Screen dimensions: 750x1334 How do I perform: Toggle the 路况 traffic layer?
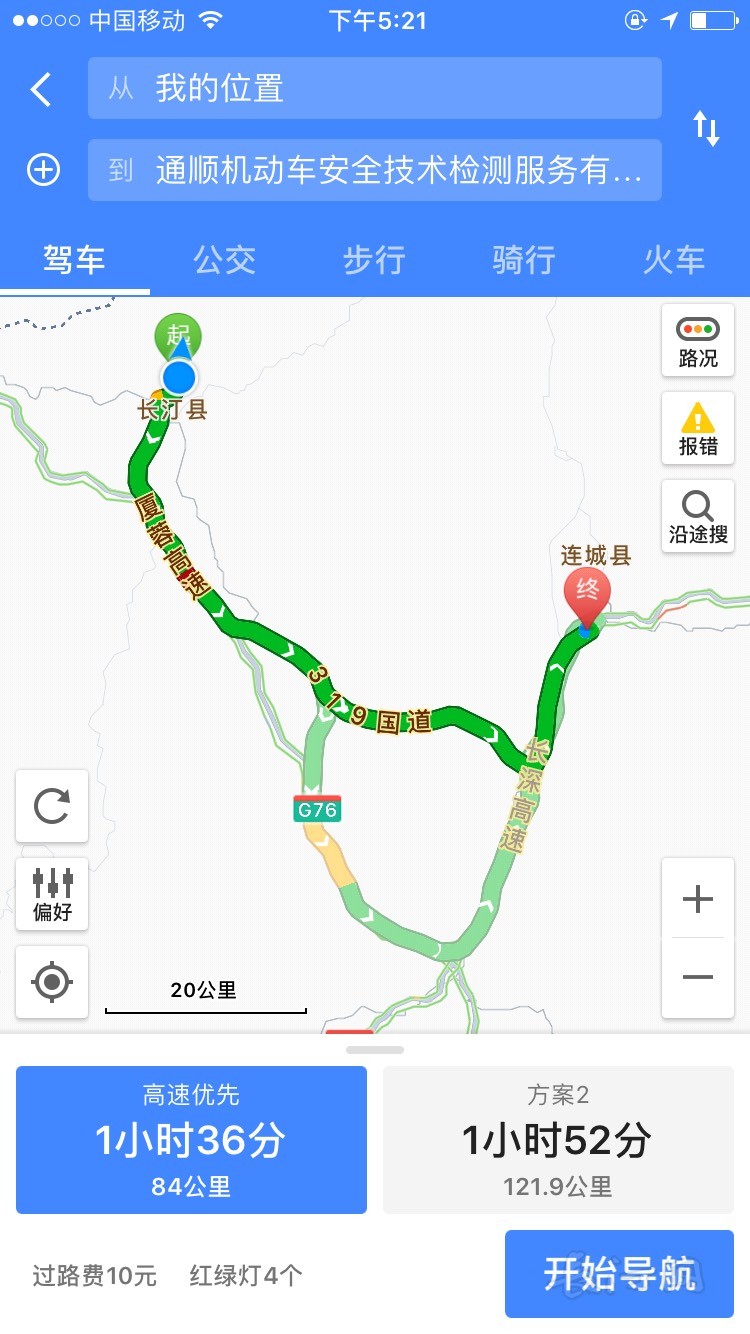point(697,341)
